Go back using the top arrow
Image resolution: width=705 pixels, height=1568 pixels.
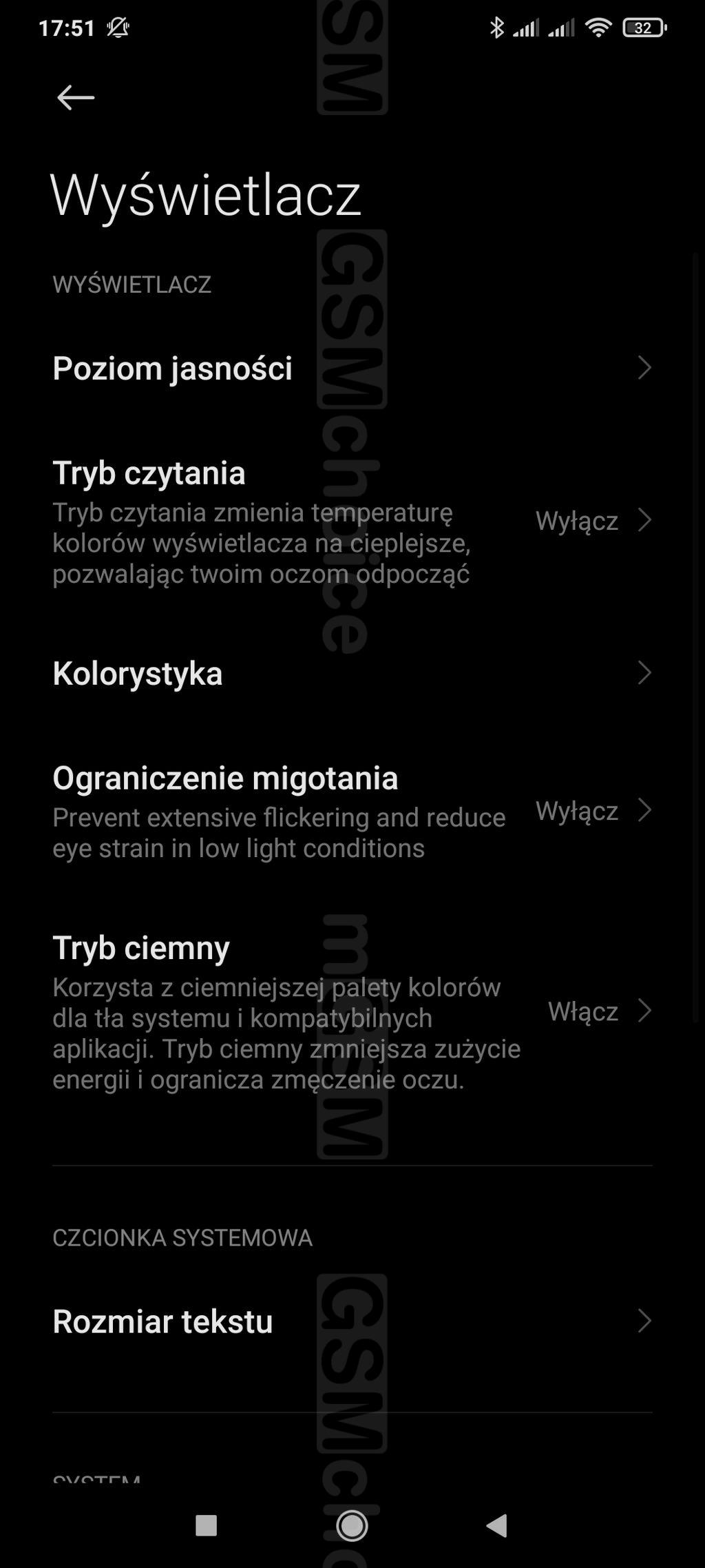pos(76,98)
